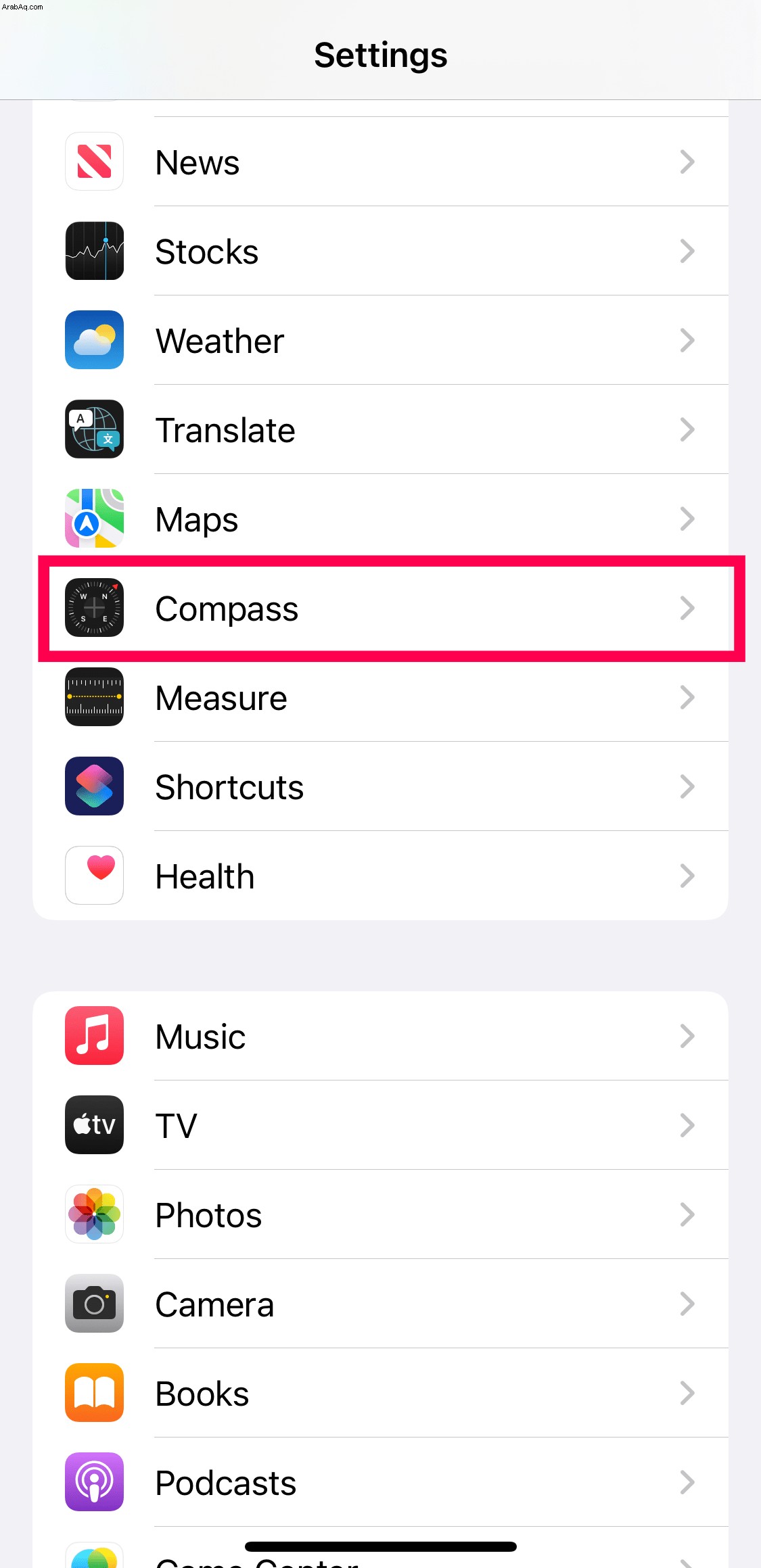This screenshot has width=761, height=1568.
Task: Select the Translate row
Action: tap(380, 429)
